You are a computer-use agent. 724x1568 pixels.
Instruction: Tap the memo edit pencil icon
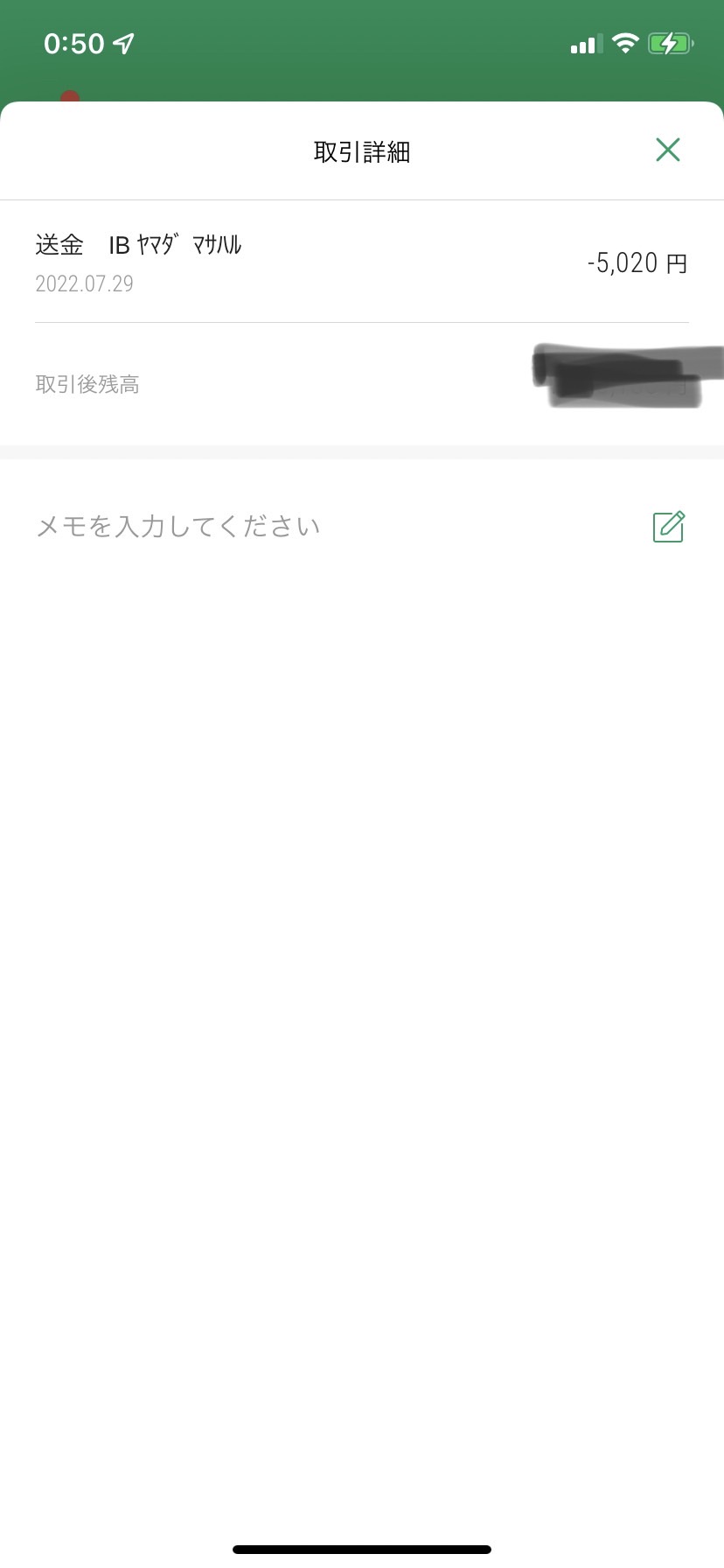[669, 526]
